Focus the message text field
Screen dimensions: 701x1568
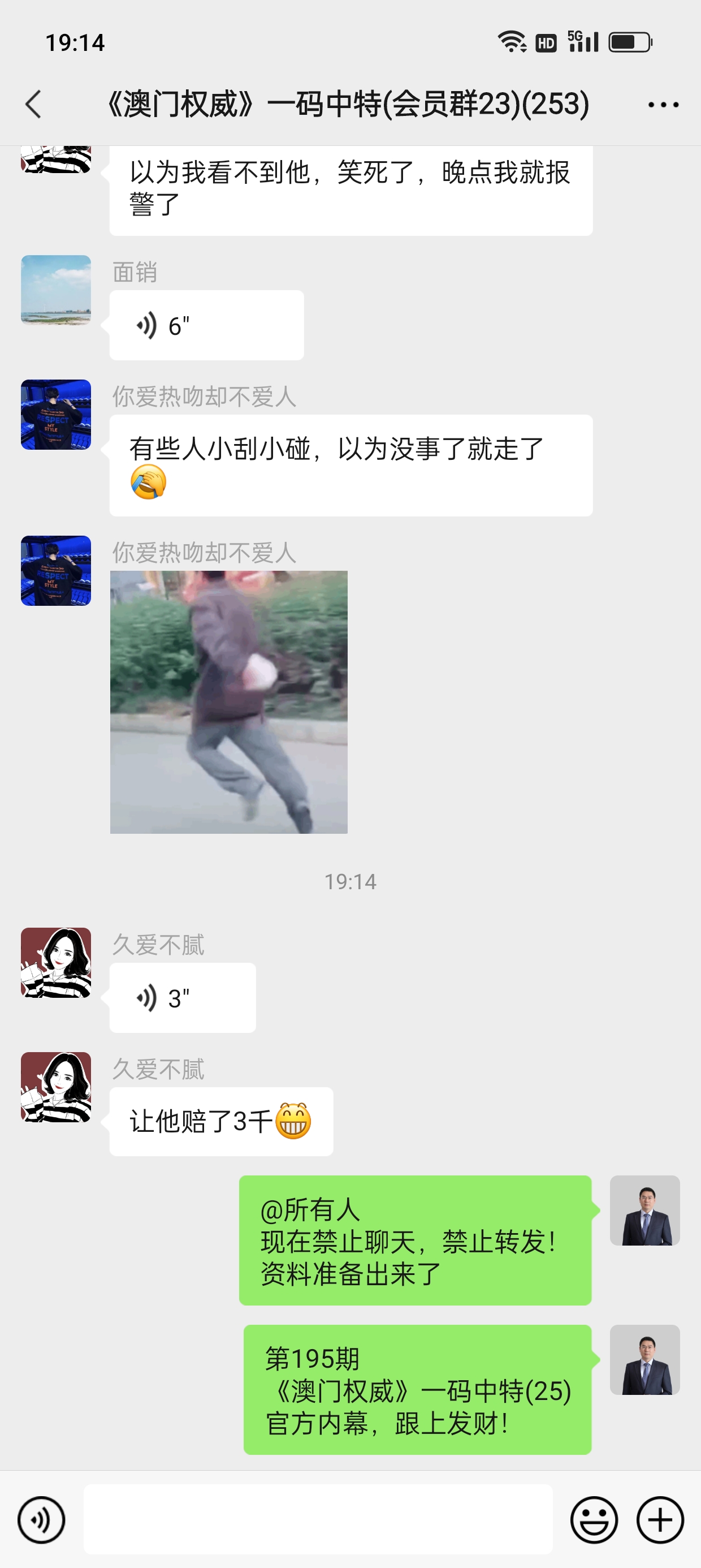[318, 1519]
